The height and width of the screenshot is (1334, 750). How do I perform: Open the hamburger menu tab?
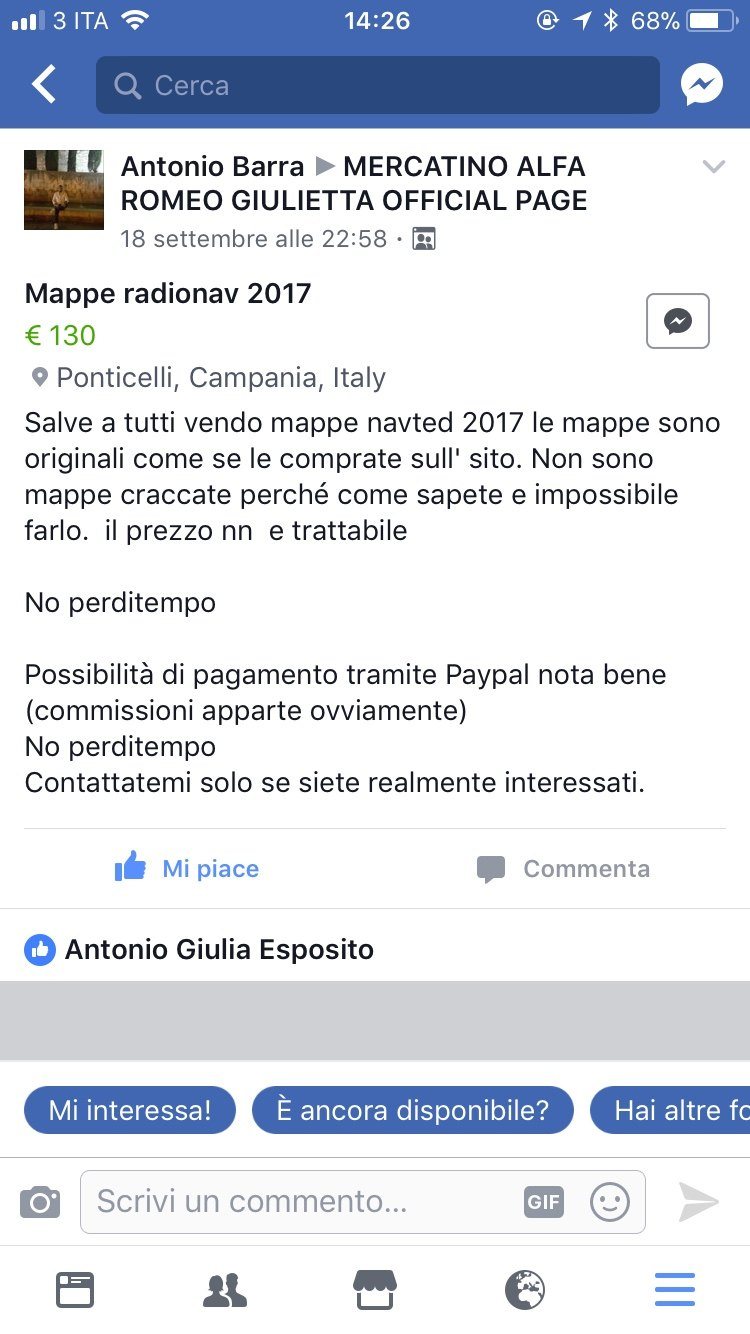675,1290
